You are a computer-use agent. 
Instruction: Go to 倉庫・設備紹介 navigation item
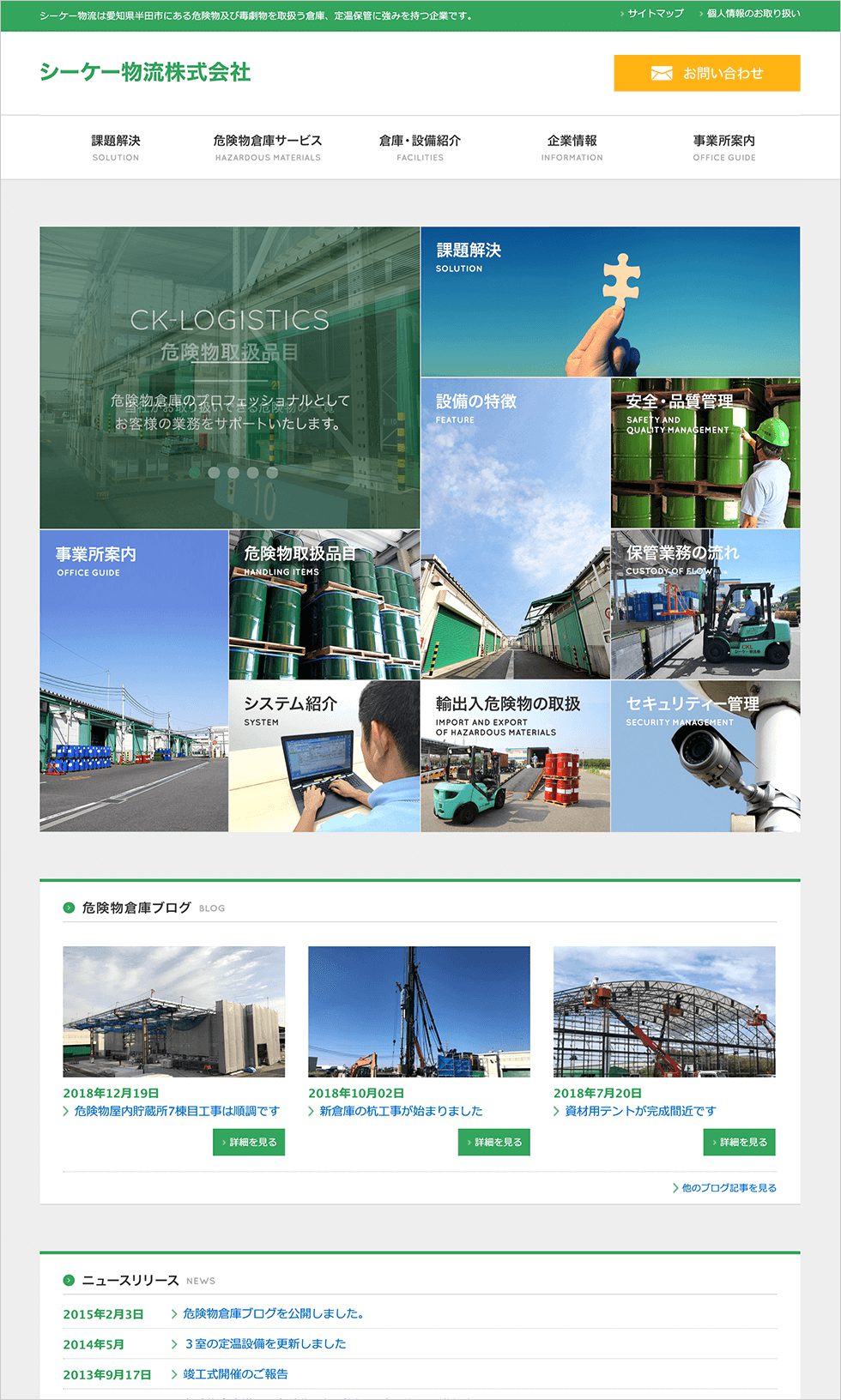[x=420, y=147]
